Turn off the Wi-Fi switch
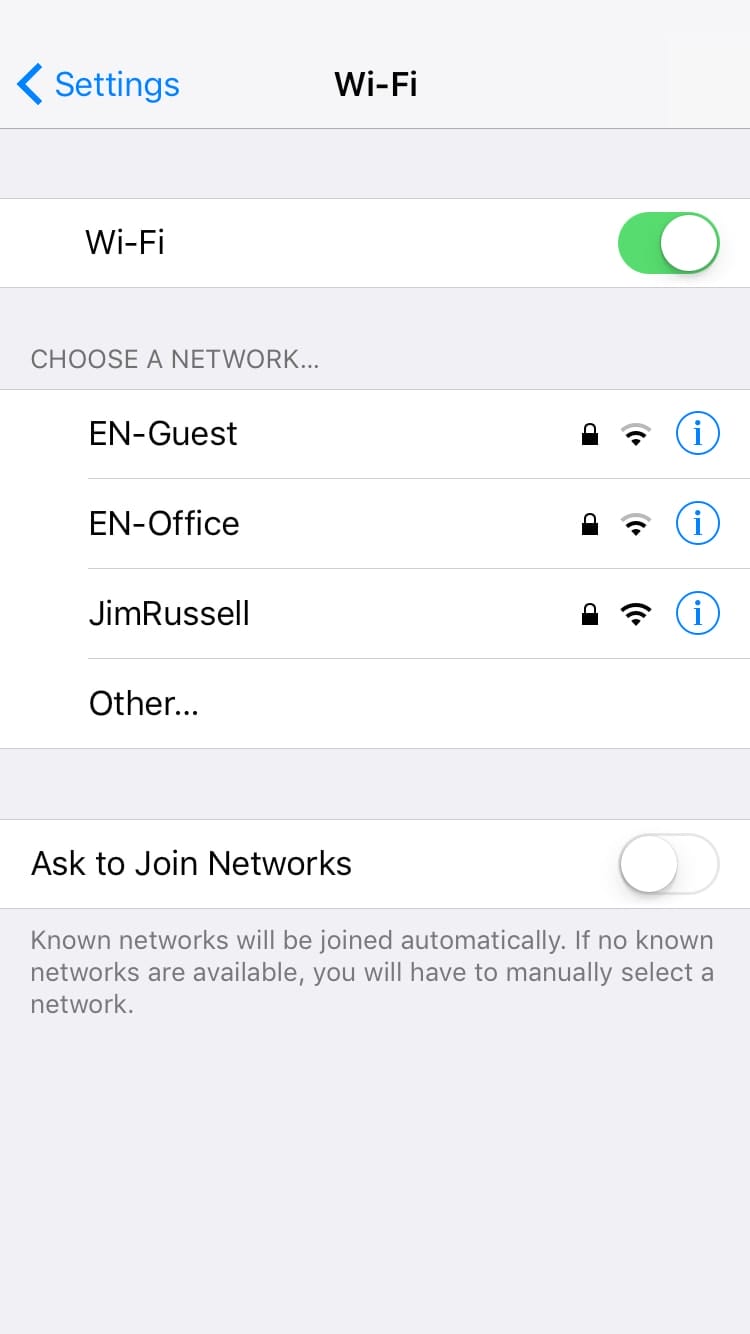The height and width of the screenshot is (1334, 750). point(668,243)
